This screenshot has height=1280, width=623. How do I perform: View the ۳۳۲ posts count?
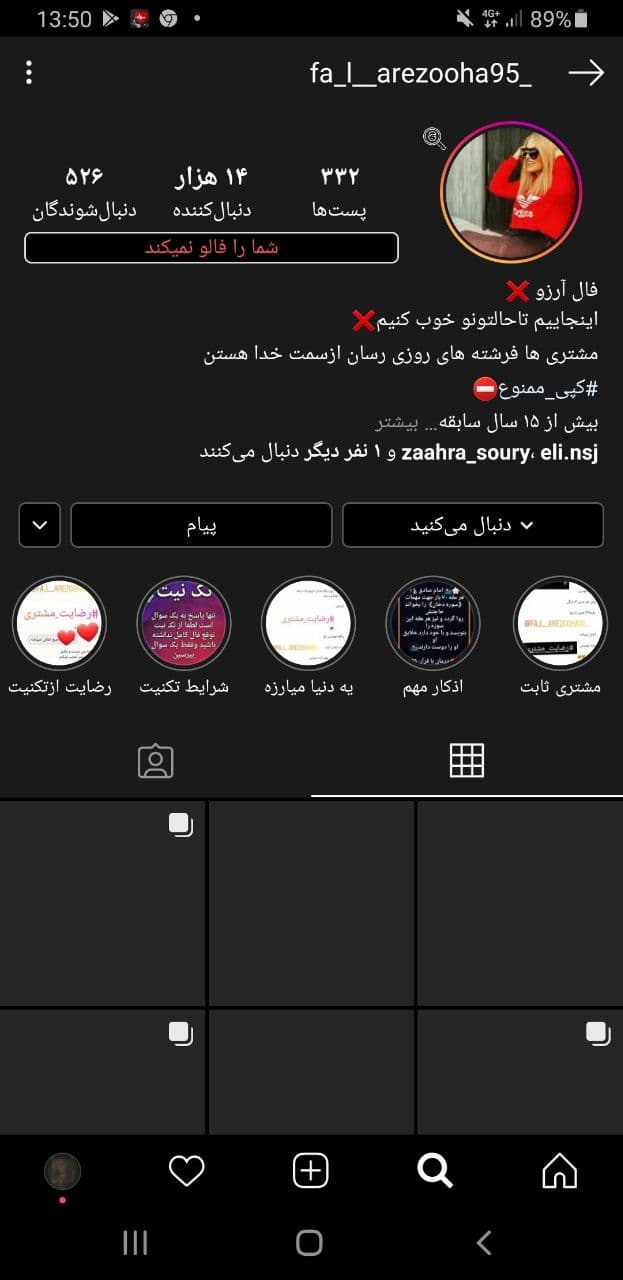coord(339,192)
